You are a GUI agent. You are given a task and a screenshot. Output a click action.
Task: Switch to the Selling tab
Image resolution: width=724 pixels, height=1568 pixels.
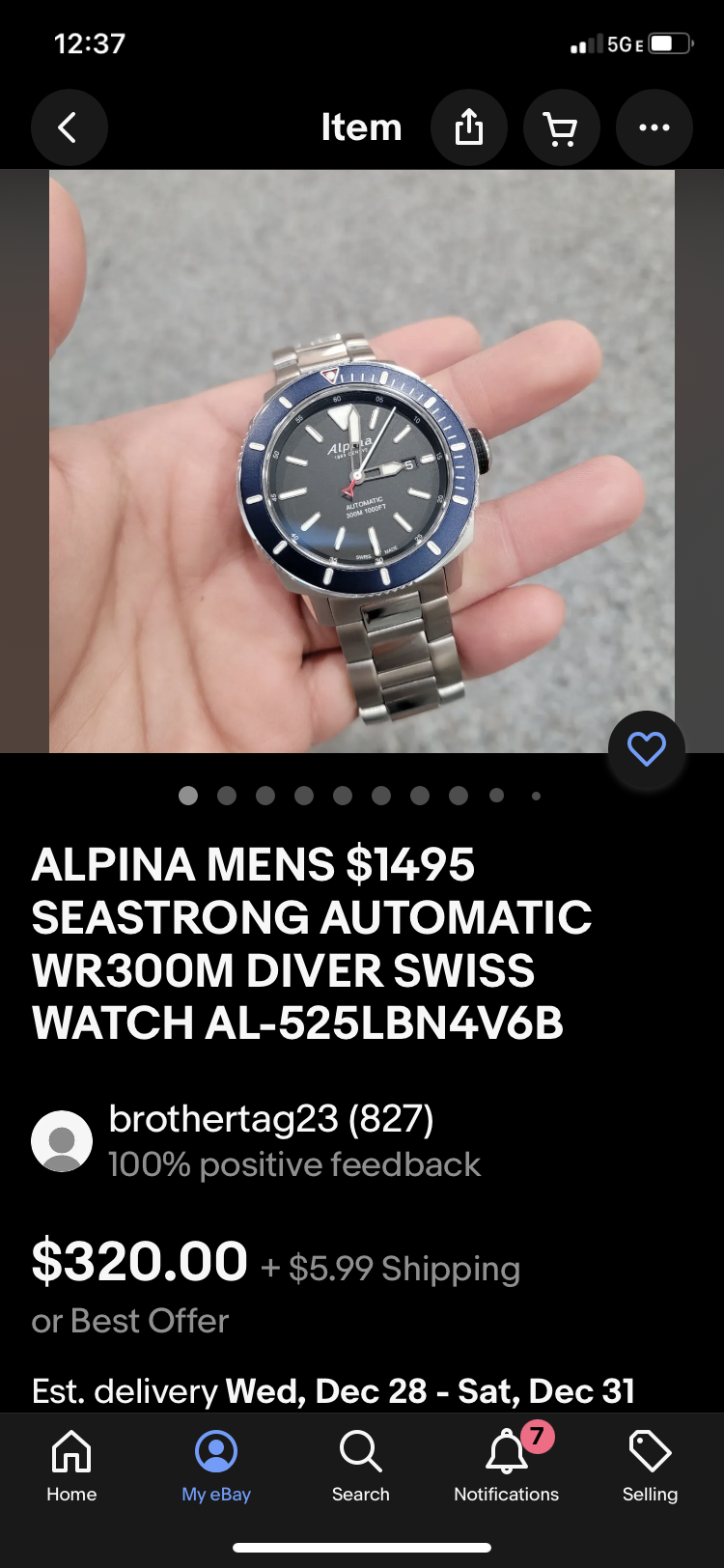(x=650, y=1466)
